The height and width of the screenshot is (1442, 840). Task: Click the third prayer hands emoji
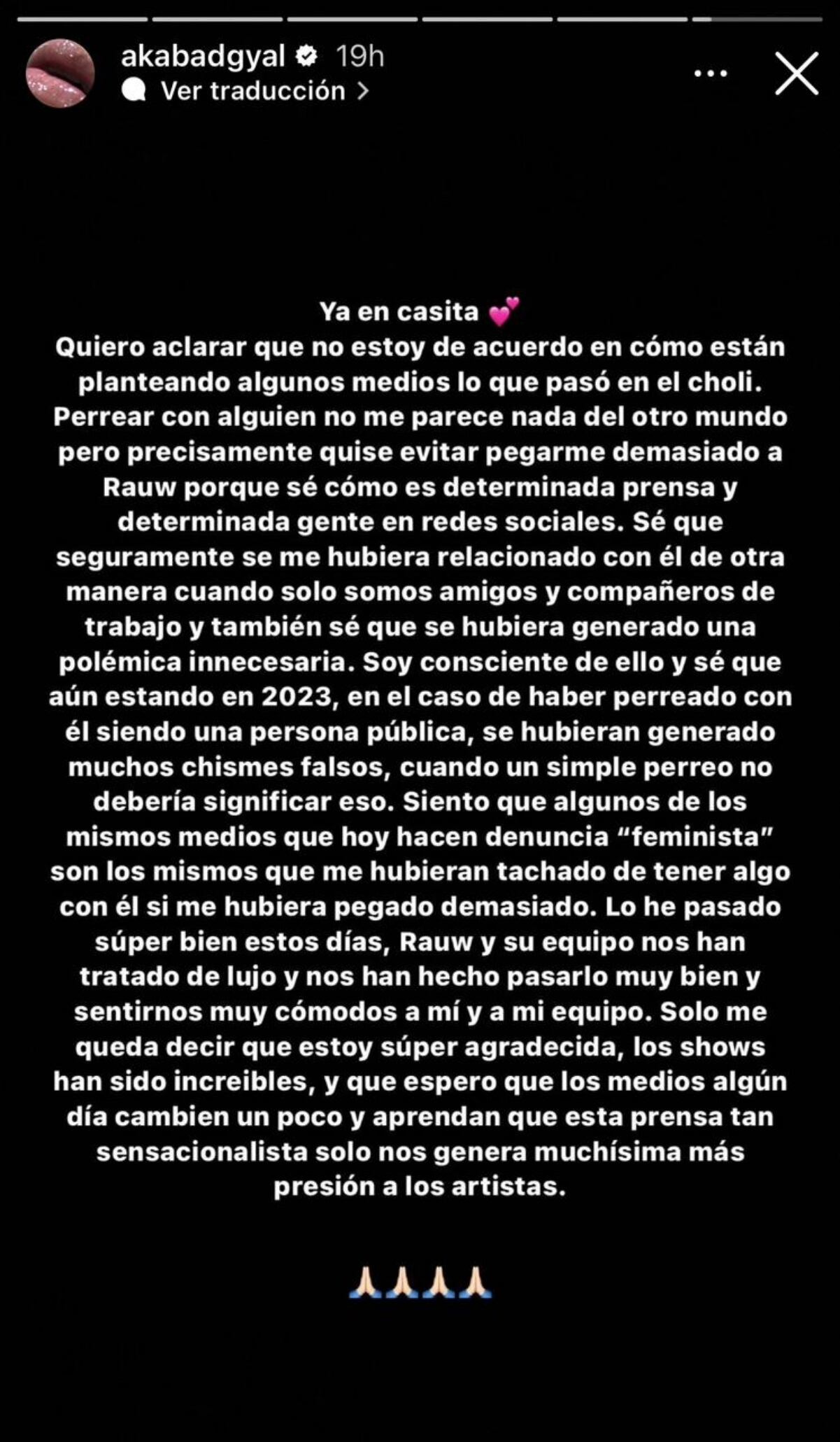tap(439, 1282)
